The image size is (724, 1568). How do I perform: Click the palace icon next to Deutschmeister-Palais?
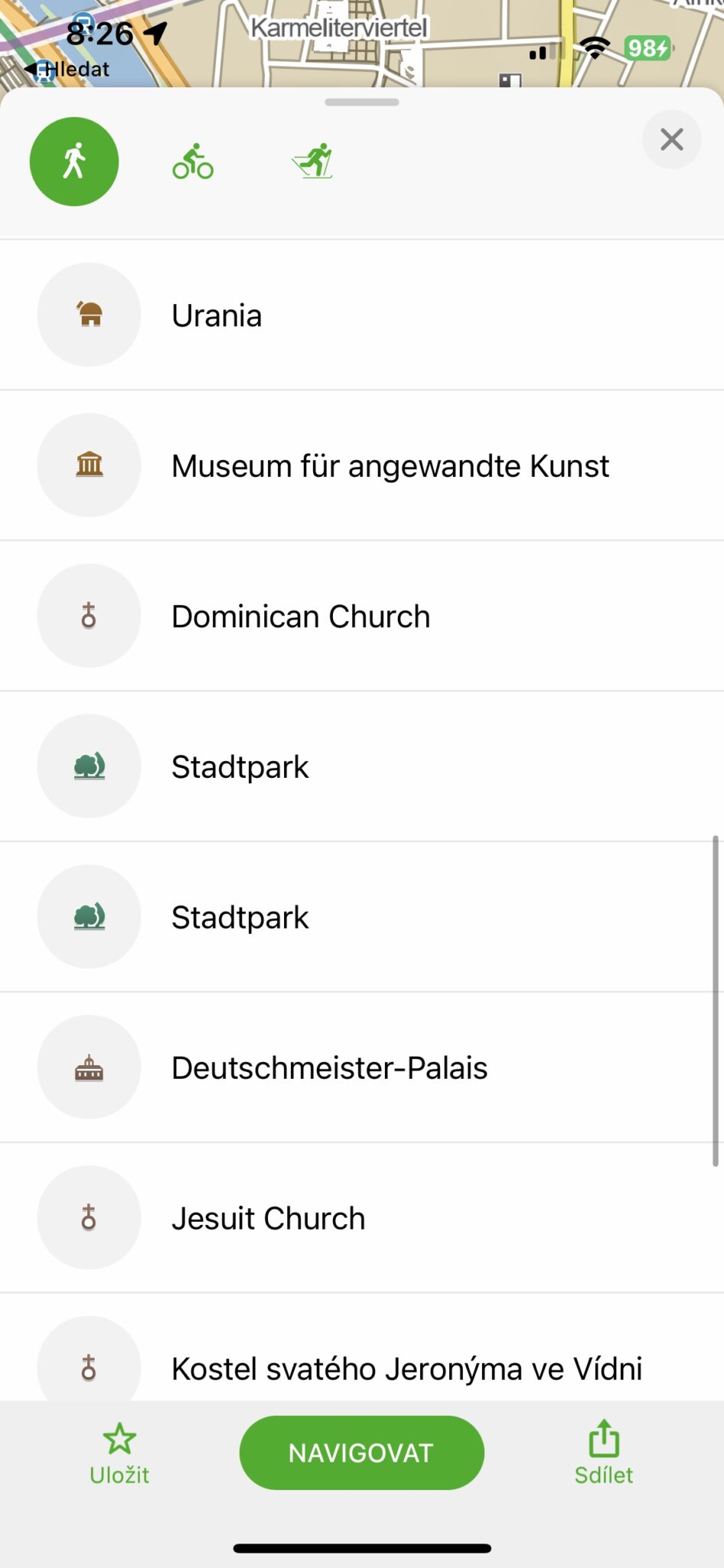[88, 1067]
